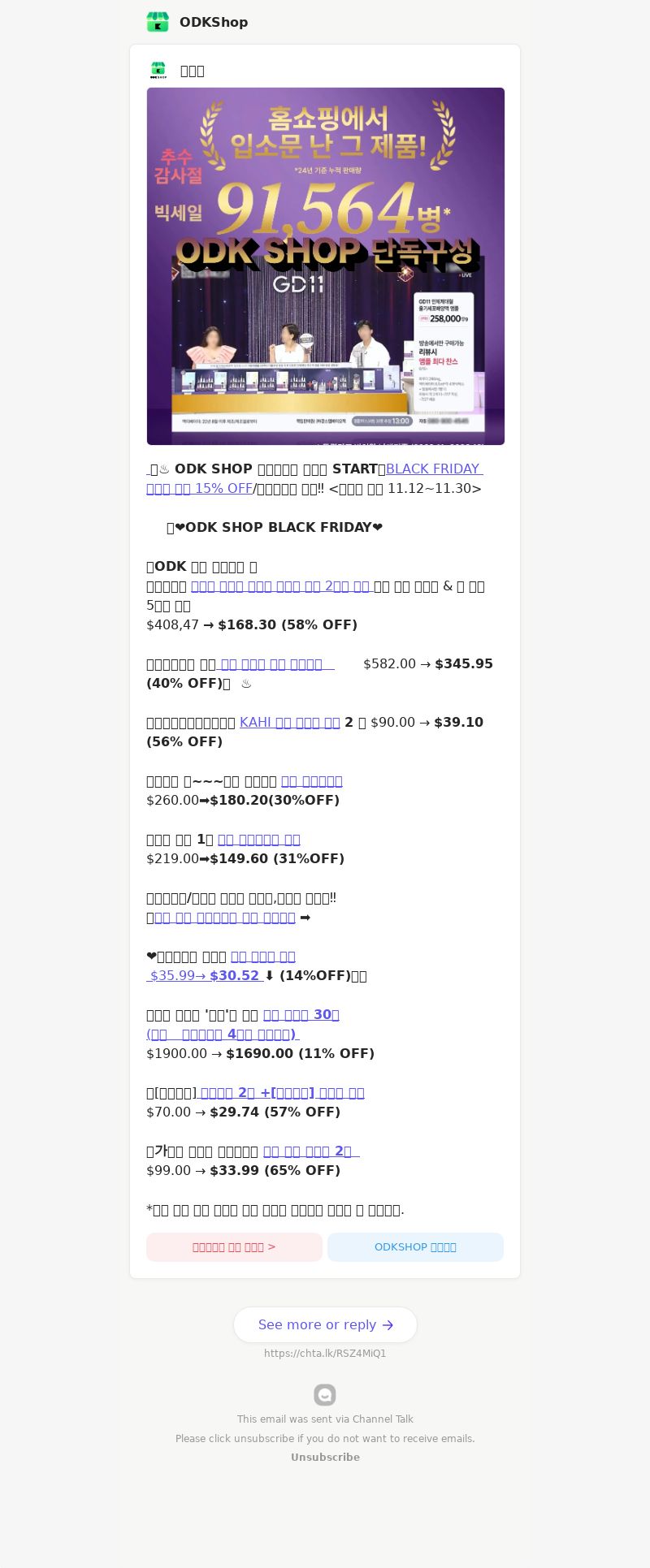Follow the link beside the $582.00 price
The width and height of the screenshot is (650, 1568).
pos(275,664)
